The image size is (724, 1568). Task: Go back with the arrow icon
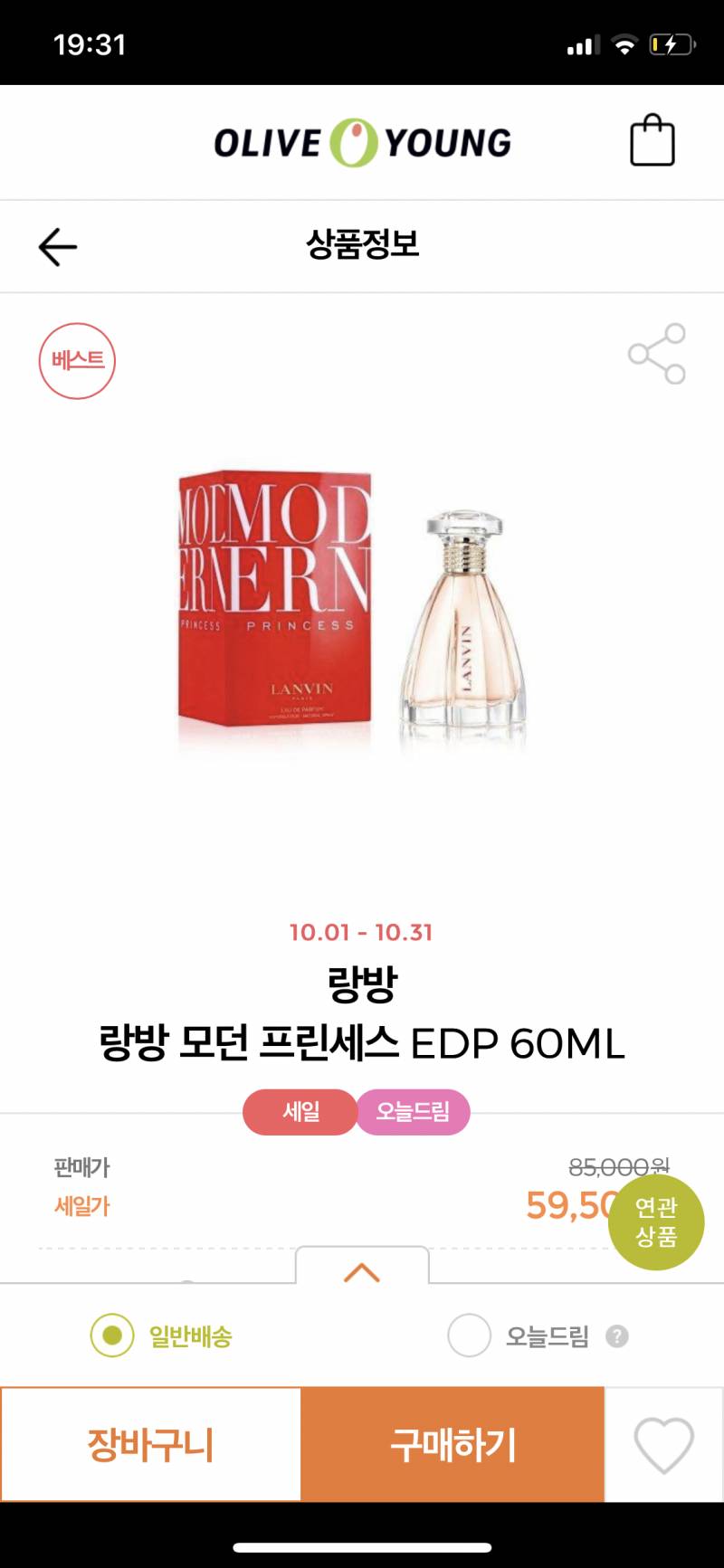tap(58, 247)
